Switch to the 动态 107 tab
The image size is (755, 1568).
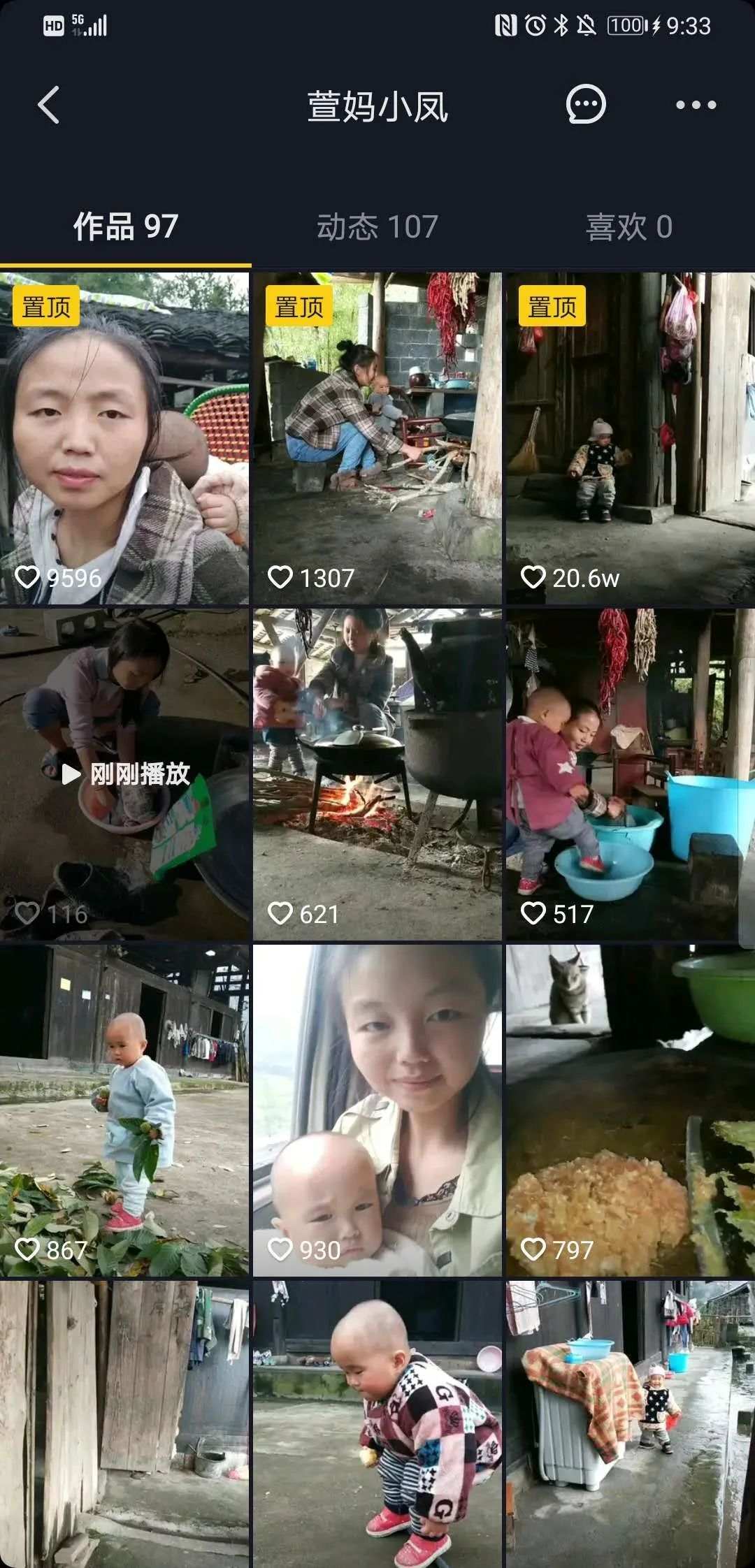pos(377,226)
